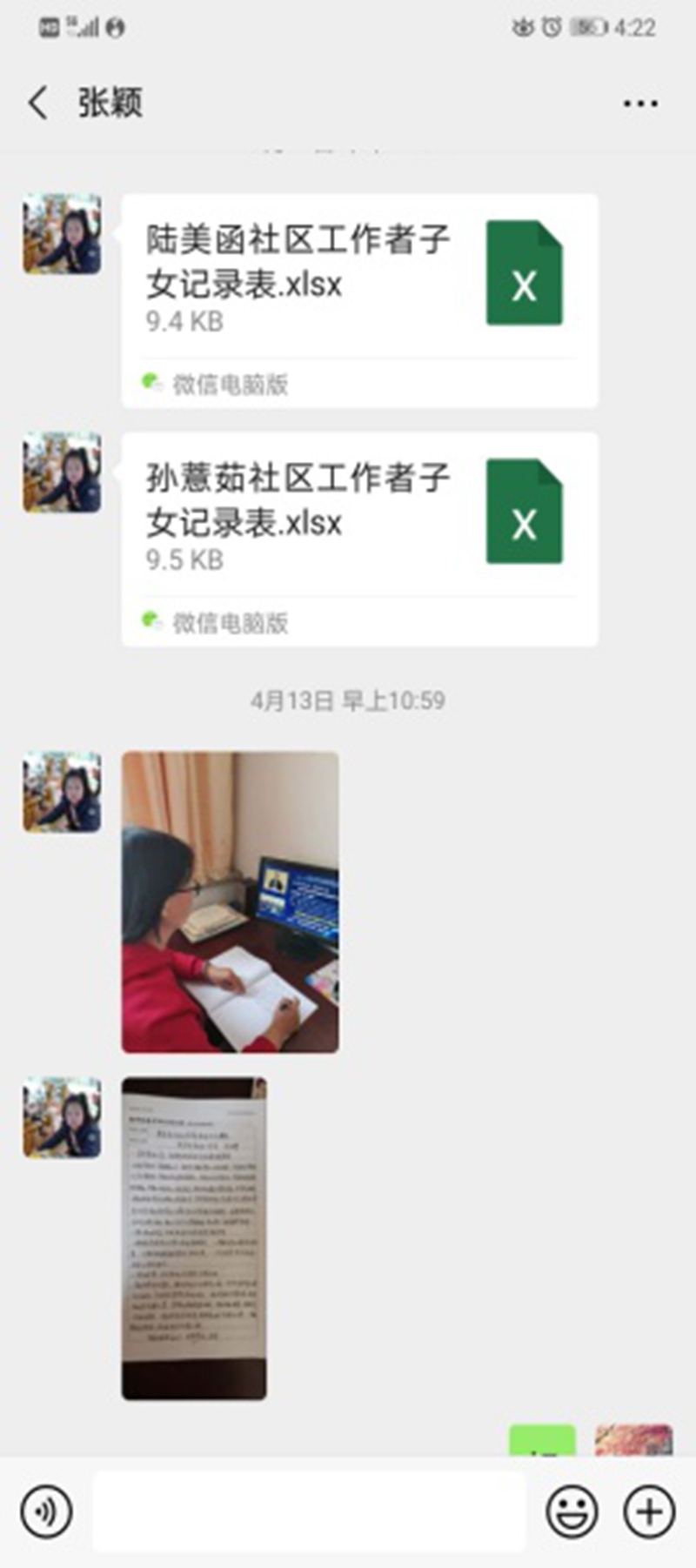696x1568 pixels.
Task: Open 张颖's avatar beside the notebook photo
Action: point(62,1117)
